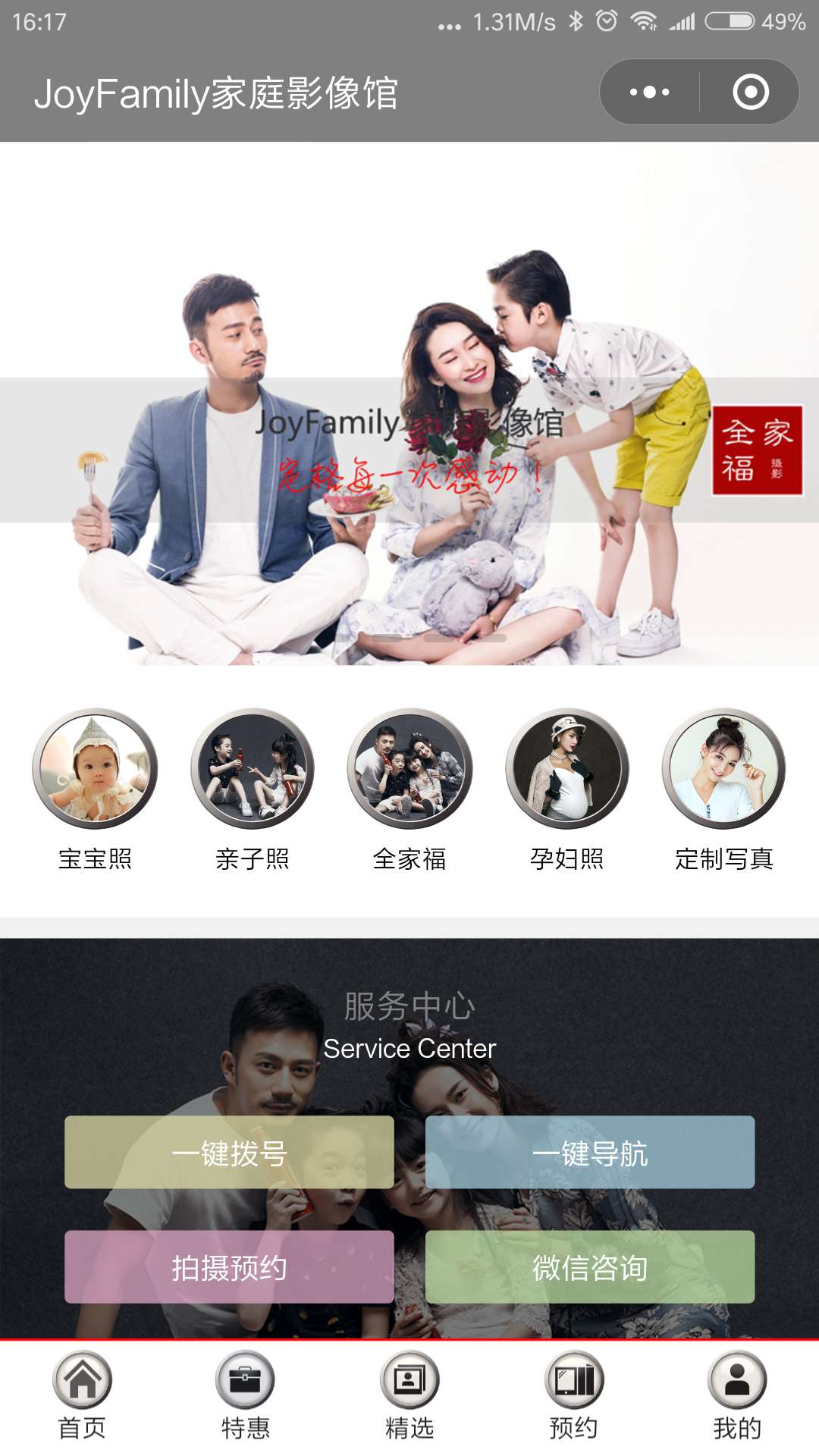Open the 精选 tab

[x=409, y=1395]
